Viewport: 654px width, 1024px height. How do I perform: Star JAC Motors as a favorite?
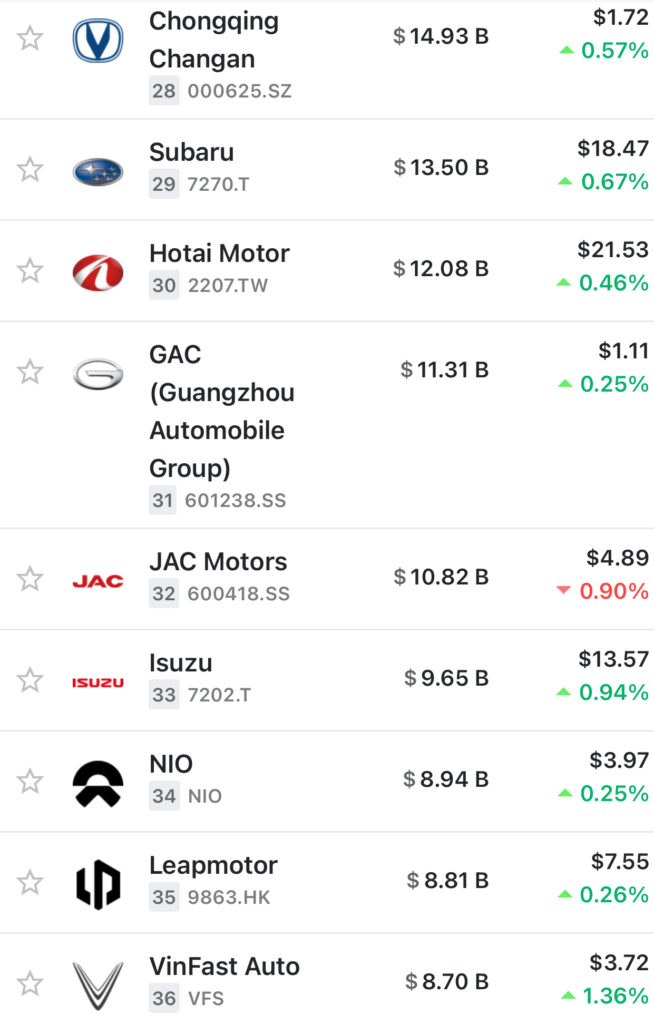tap(31, 579)
